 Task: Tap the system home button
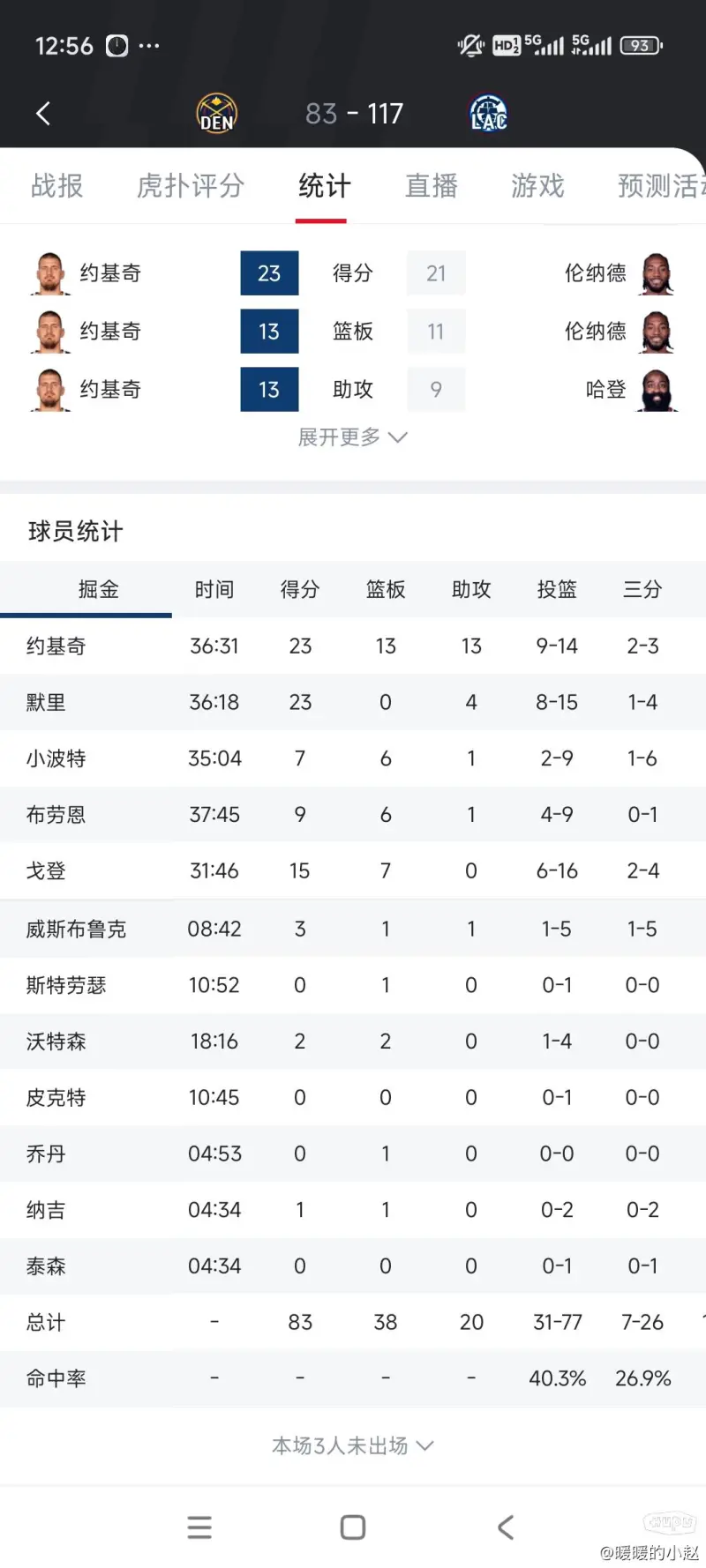coord(353,1527)
